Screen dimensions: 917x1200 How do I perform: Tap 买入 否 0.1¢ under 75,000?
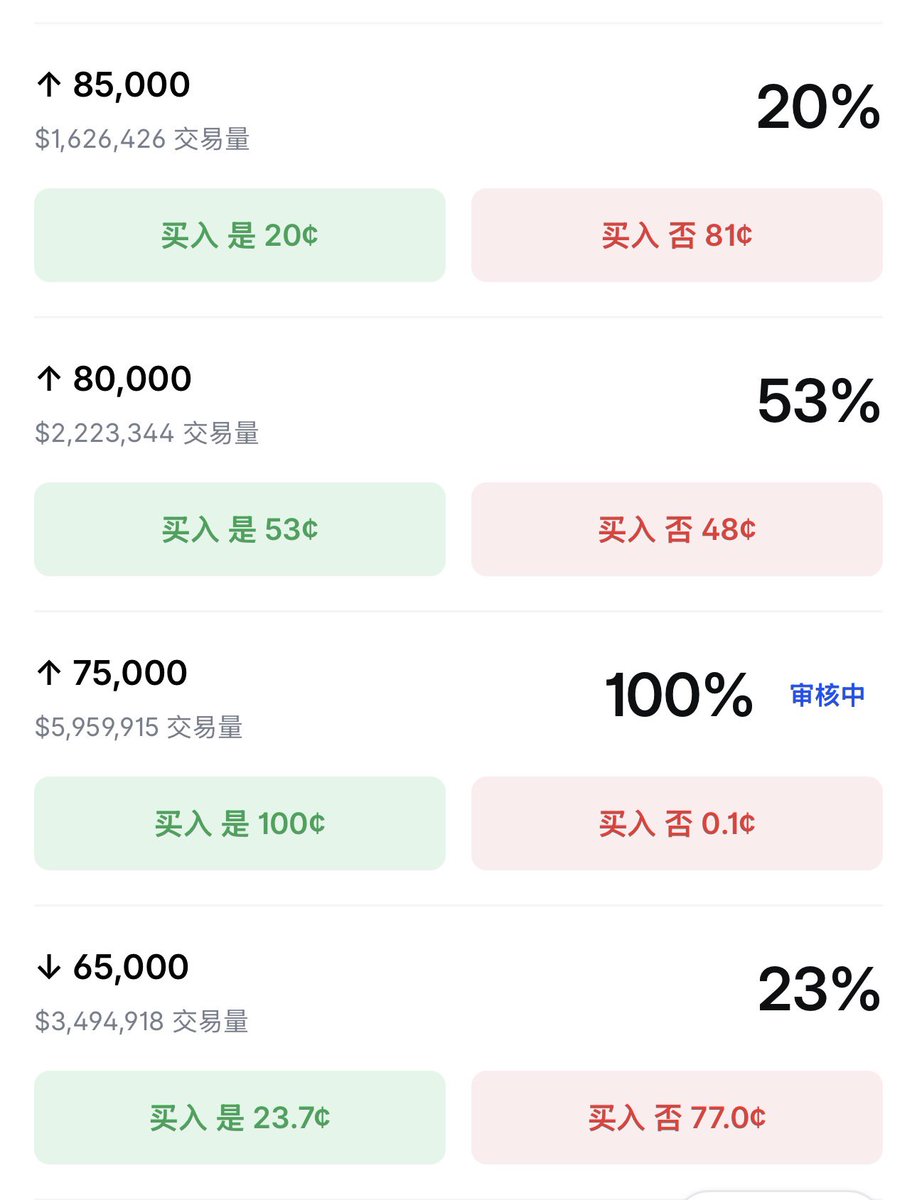pyautogui.click(x=677, y=823)
